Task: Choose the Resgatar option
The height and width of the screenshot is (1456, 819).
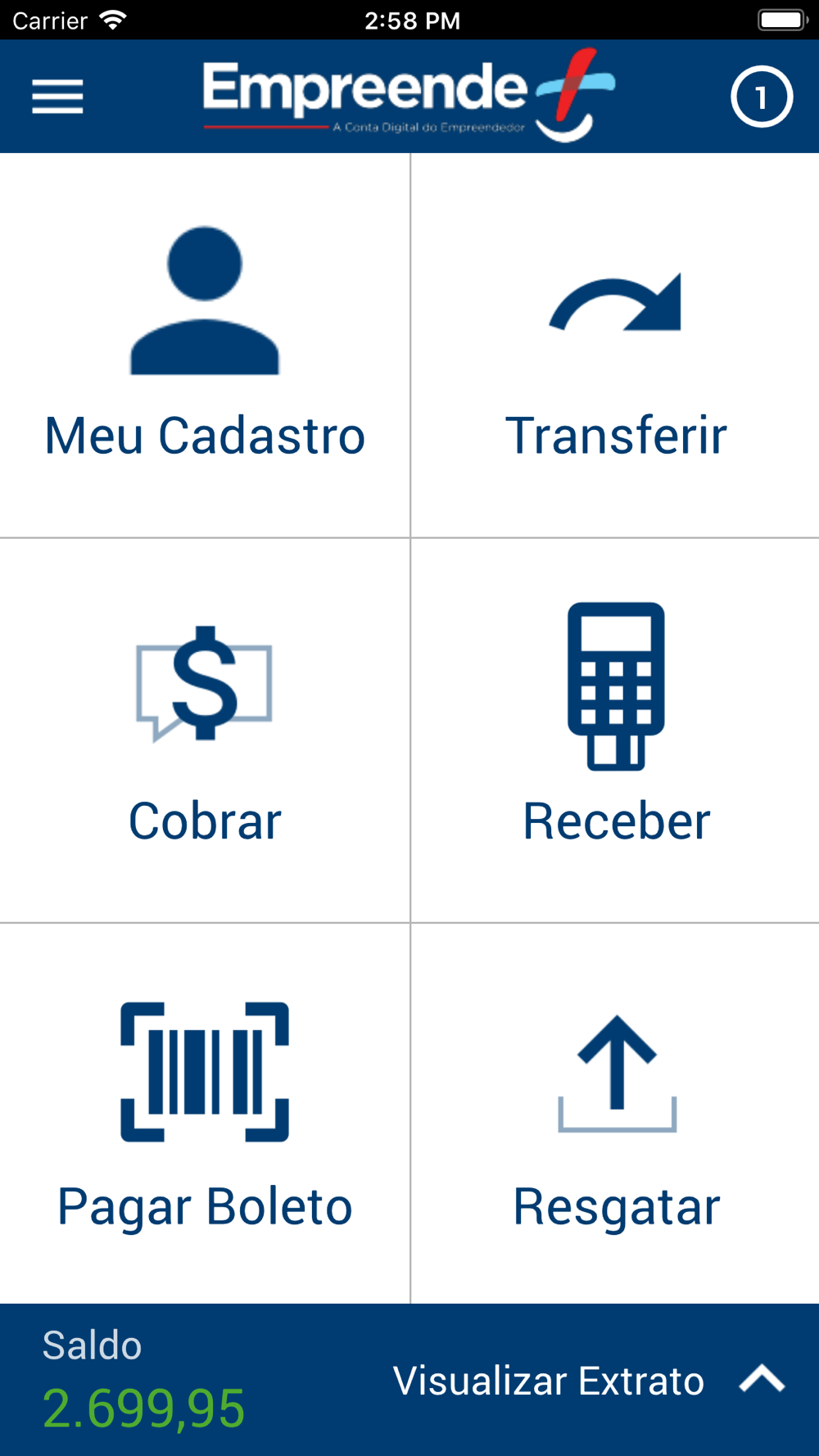Action: 615,1114
